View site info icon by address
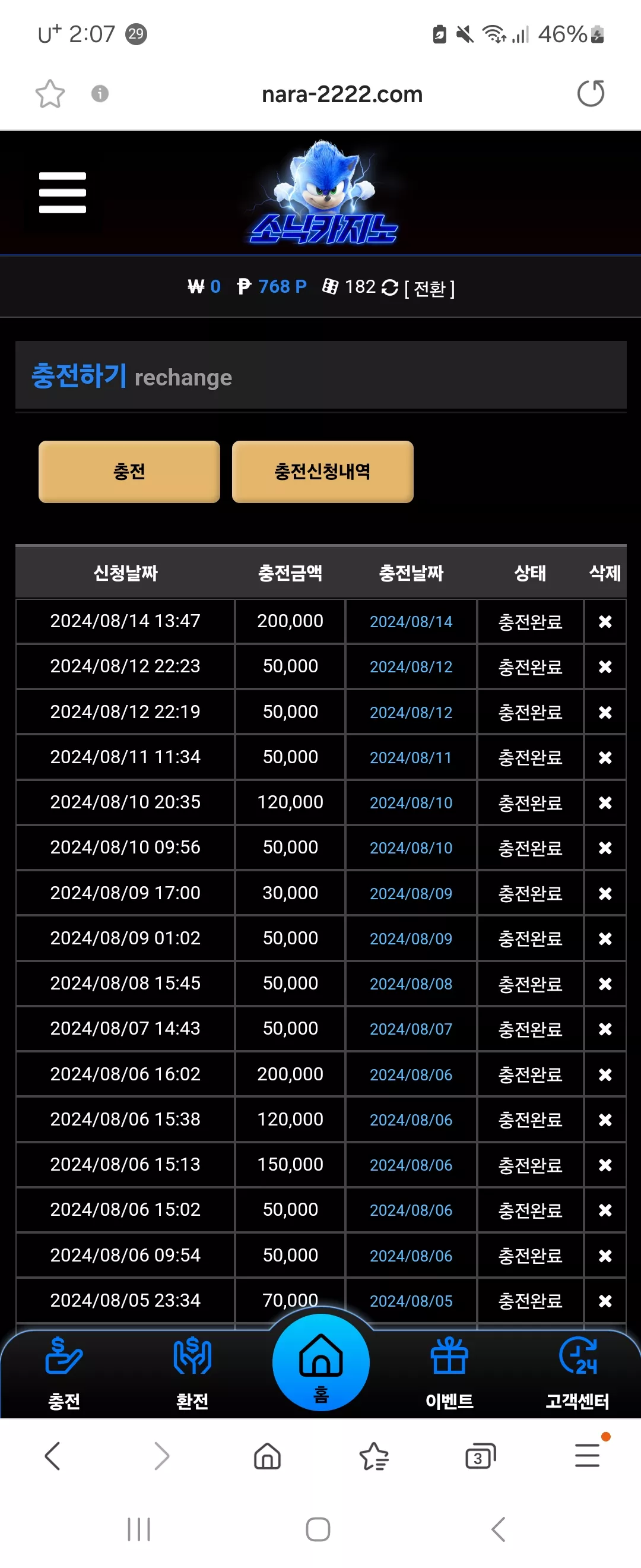The image size is (641, 1568). point(100,94)
